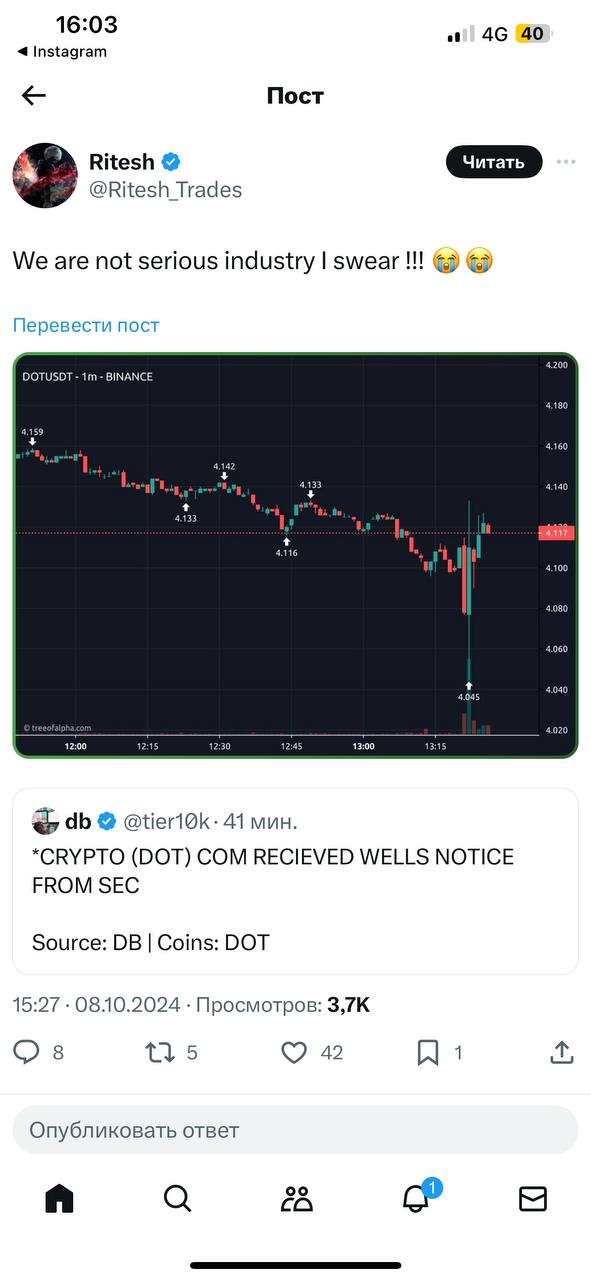The width and height of the screenshot is (591, 1280).
Task: Open the Messages envelope tab
Action: coord(533,1198)
